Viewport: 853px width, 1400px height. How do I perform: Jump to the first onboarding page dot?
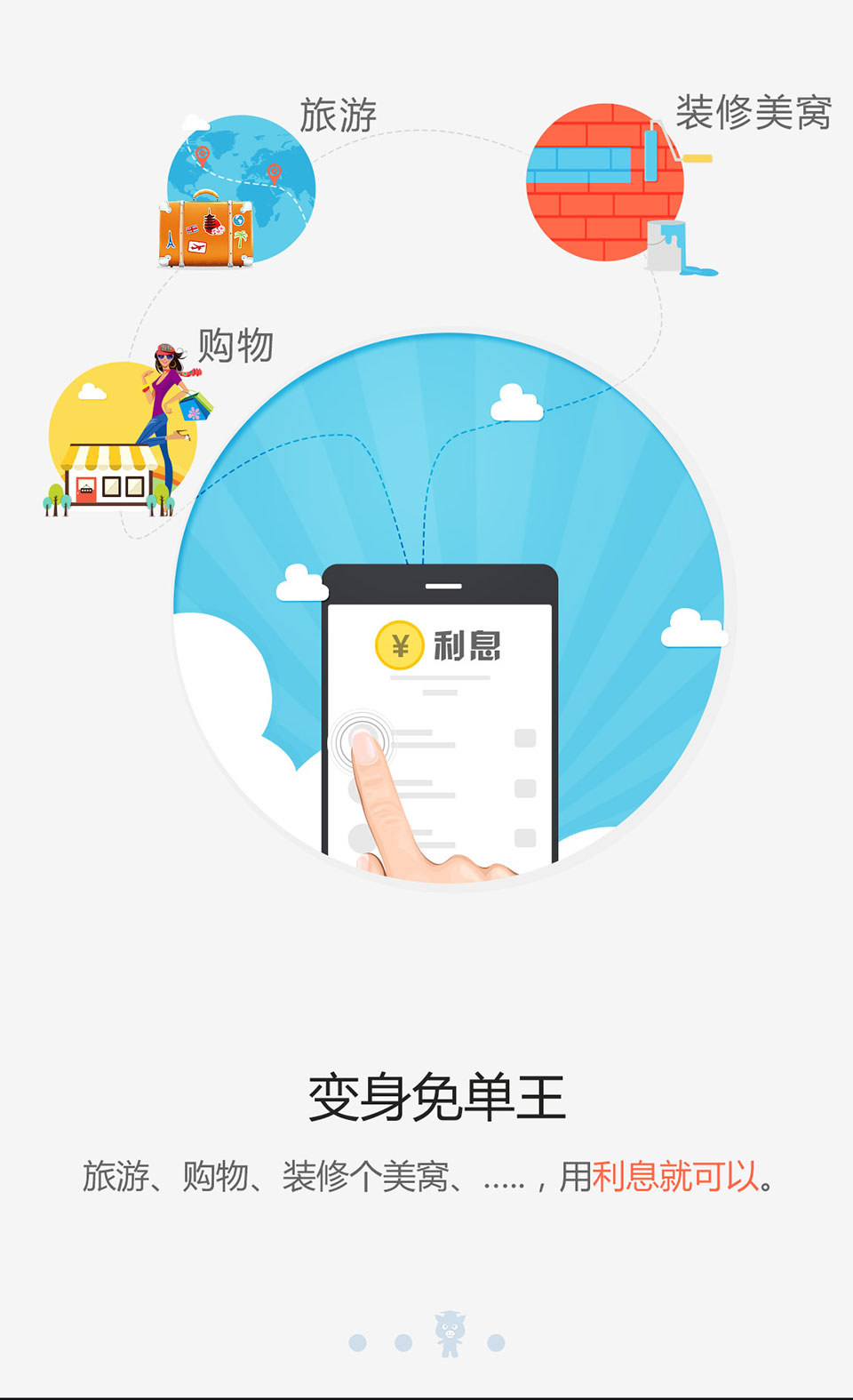coord(357,1342)
